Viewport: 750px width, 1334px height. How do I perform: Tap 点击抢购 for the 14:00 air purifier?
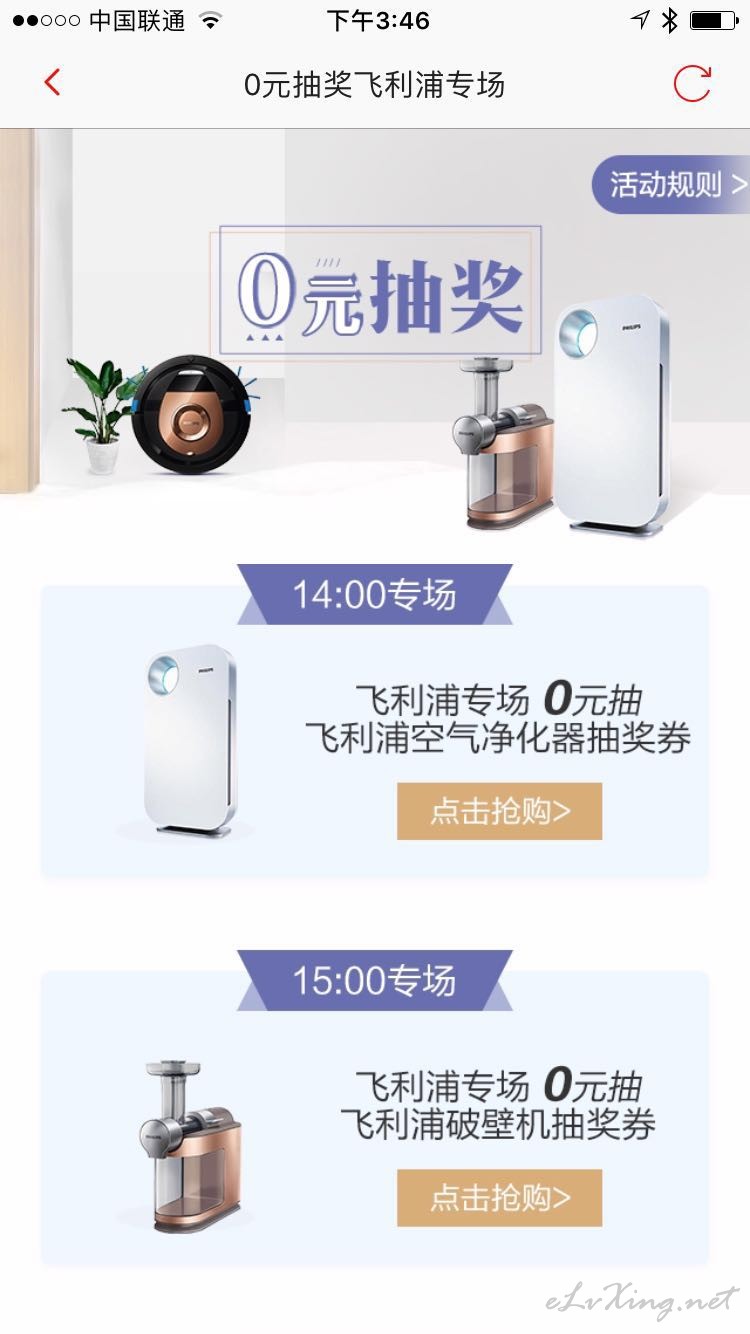500,811
